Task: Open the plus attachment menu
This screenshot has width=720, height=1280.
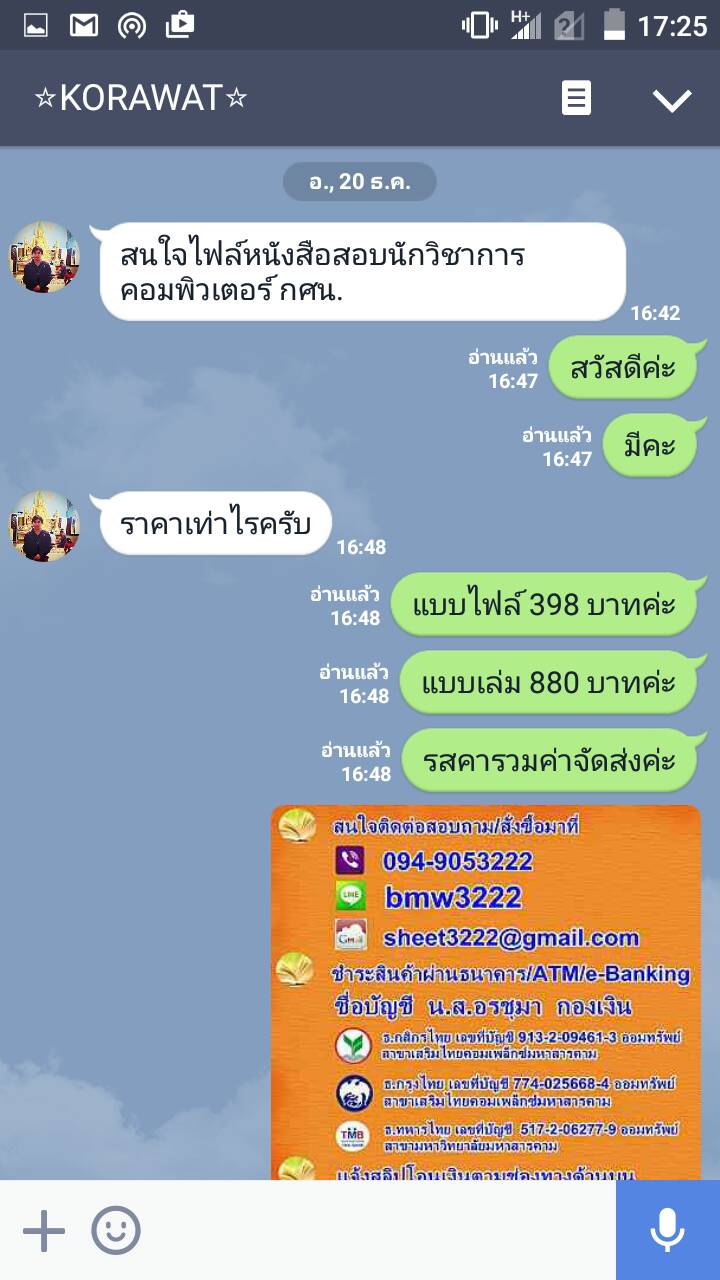Action: coord(44,1230)
